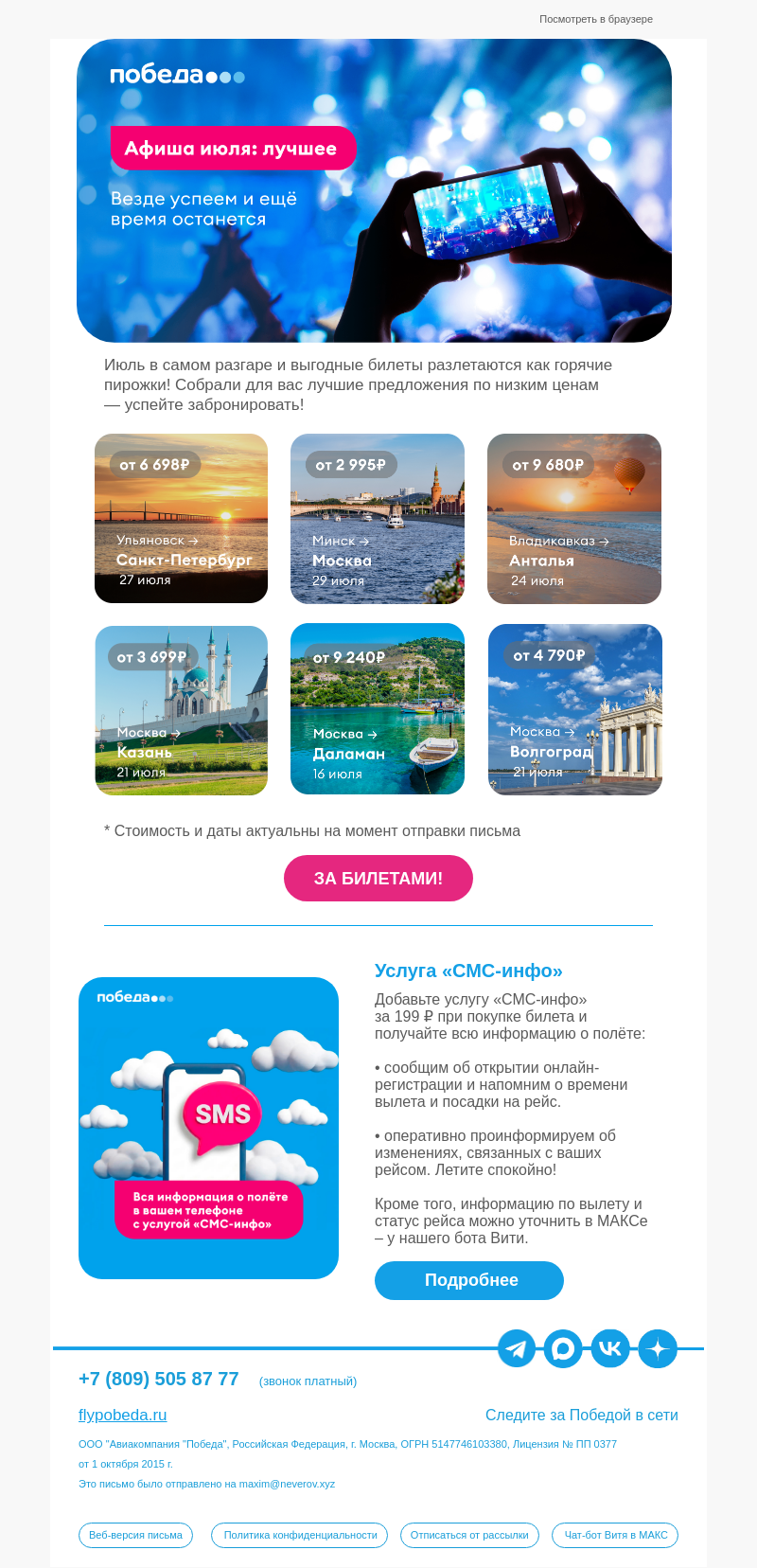Tap 'Отписаться от рассылки'
The height and width of the screenshot is (1568, 757).
point(469,1535)
